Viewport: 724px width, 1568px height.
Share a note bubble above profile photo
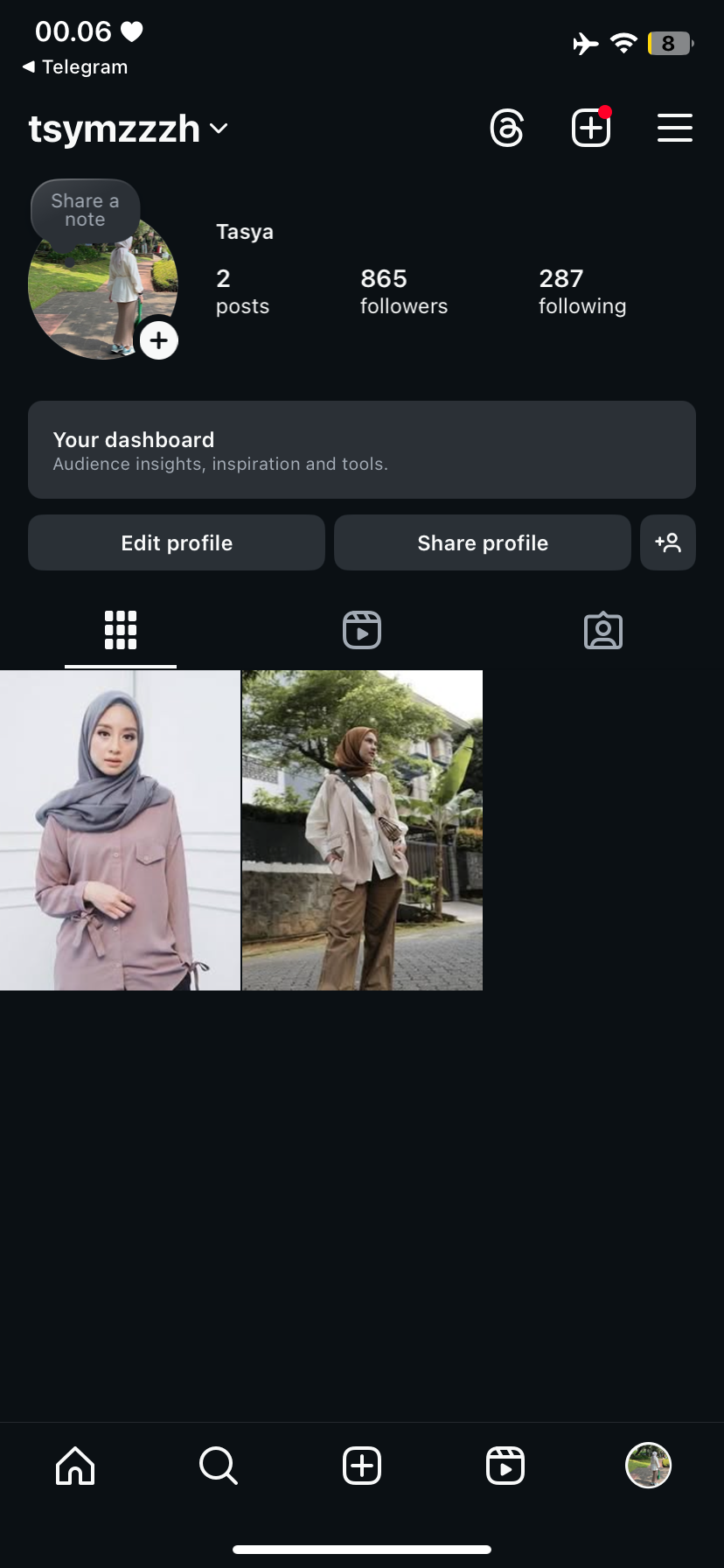(85, 211)
